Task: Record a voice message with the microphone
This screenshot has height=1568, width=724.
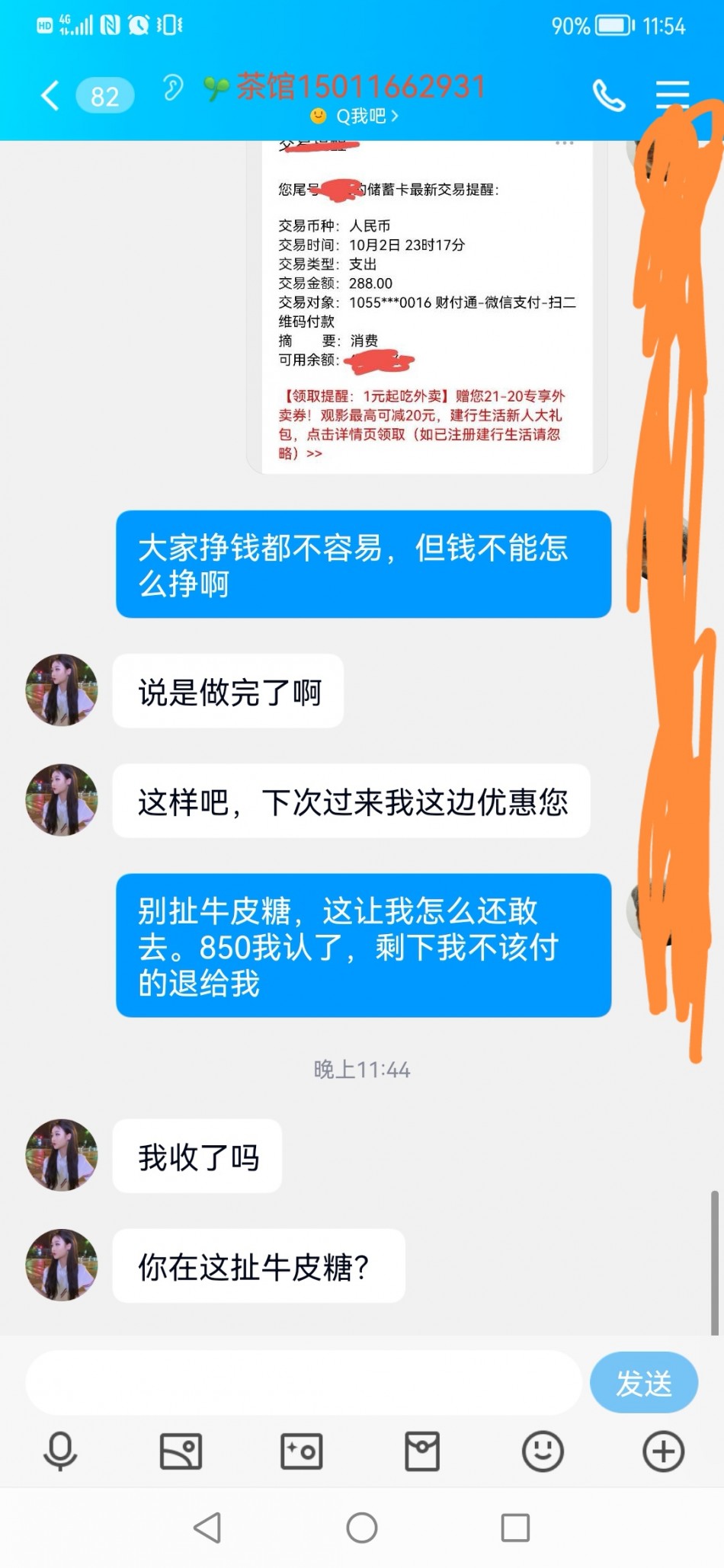Action: pos(60,1451)
